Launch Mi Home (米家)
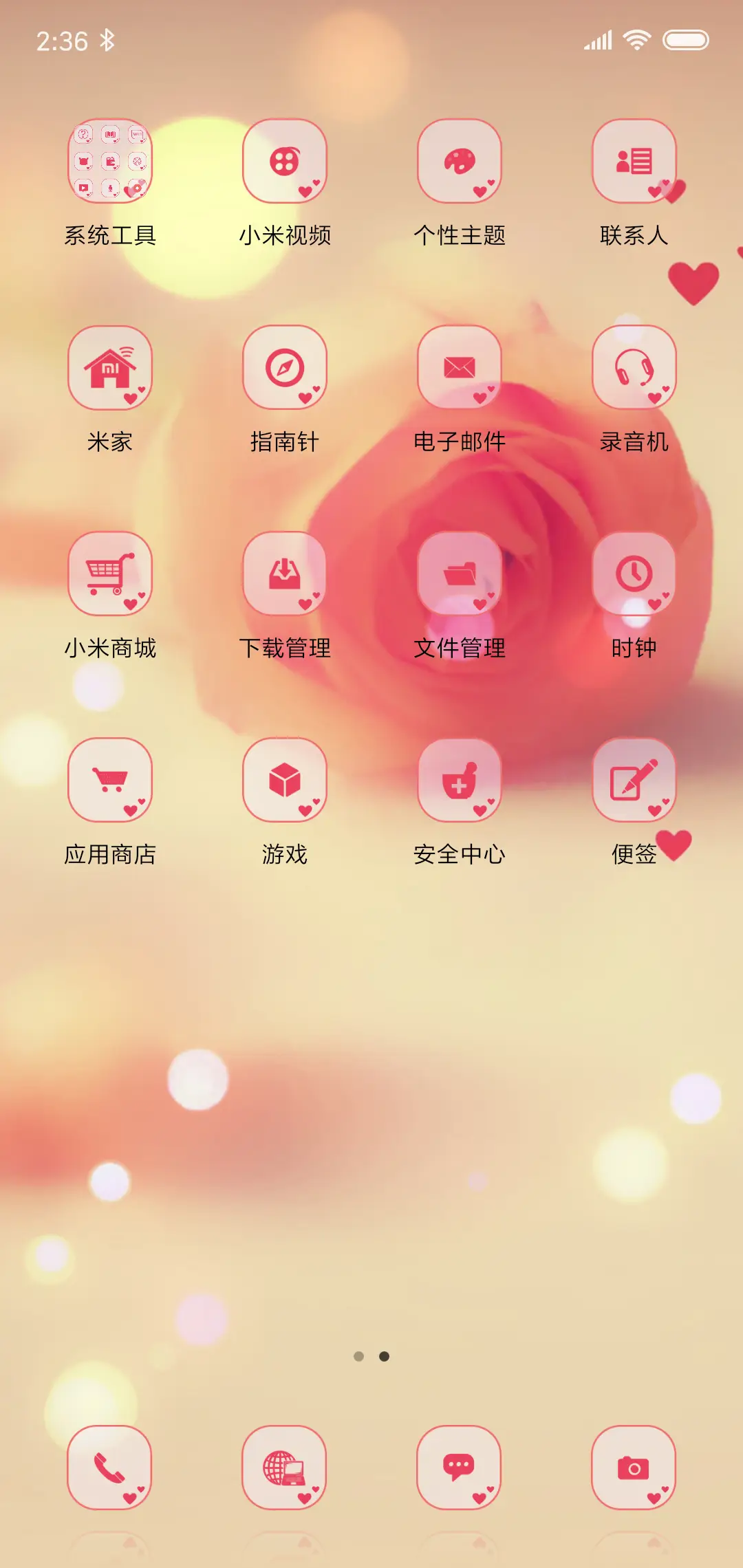Viewport: 743px width, 1568px height. [x=109, y=369]
